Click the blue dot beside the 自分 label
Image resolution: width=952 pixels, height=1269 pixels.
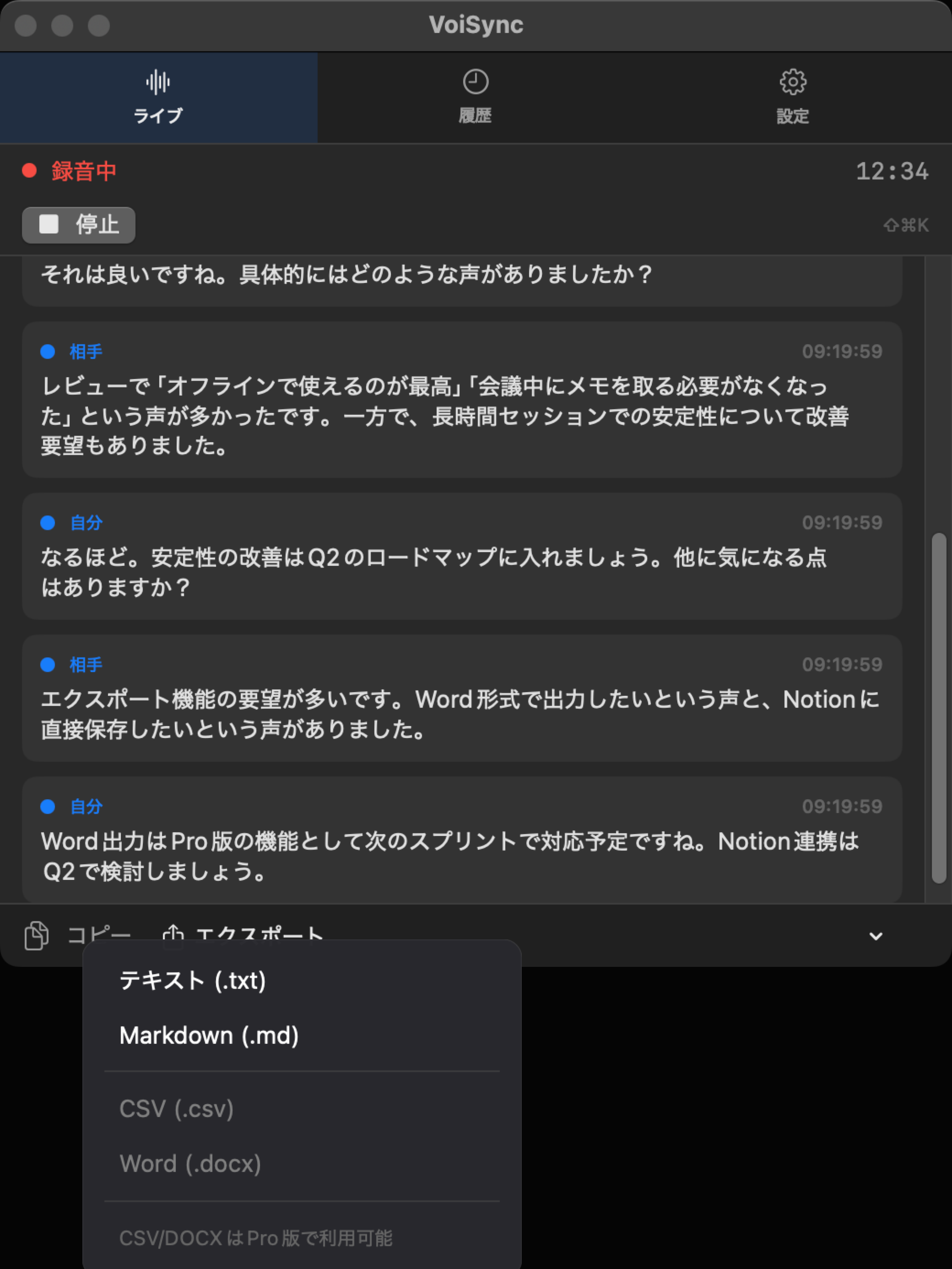click(48, 522)
